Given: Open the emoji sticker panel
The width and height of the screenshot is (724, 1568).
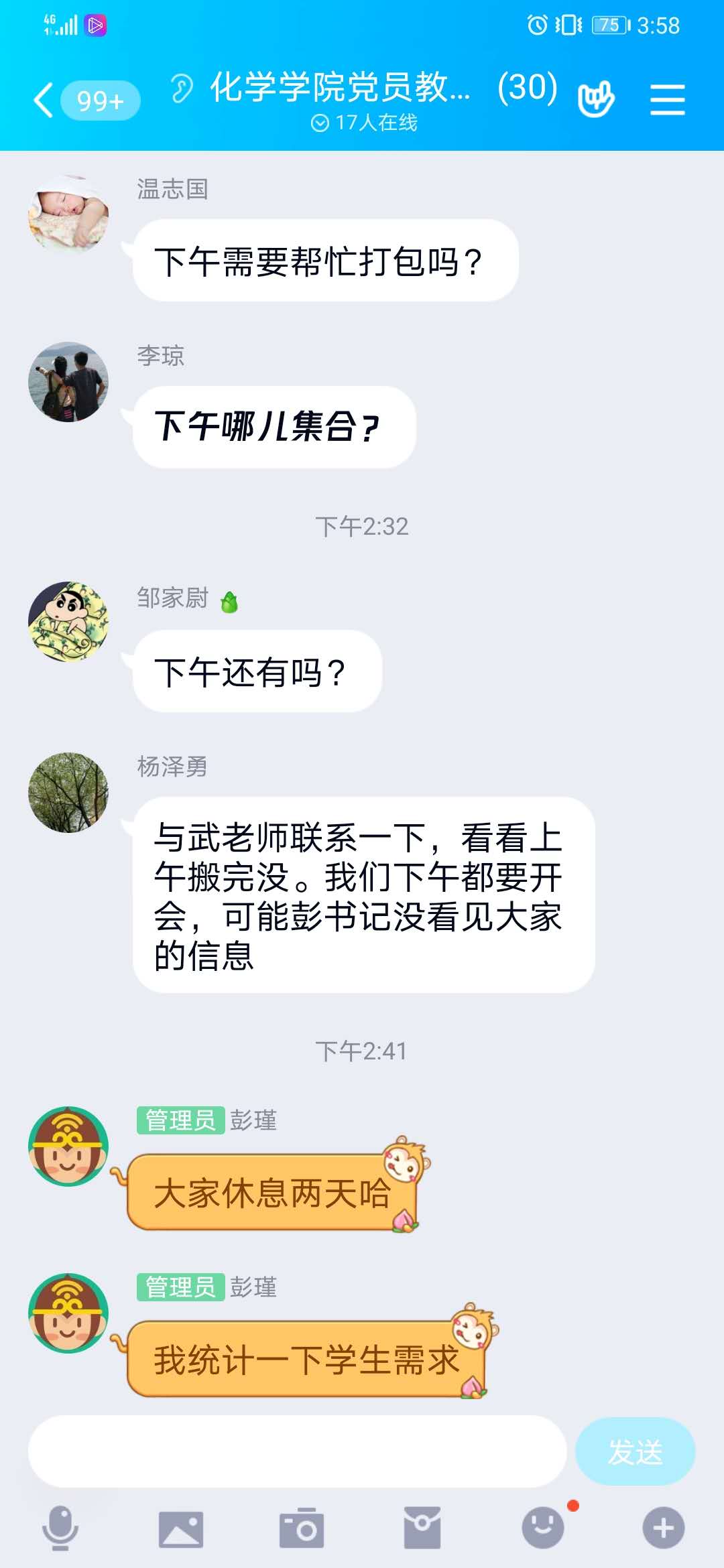Looking at the screenshot, I should coord(543,1528).
